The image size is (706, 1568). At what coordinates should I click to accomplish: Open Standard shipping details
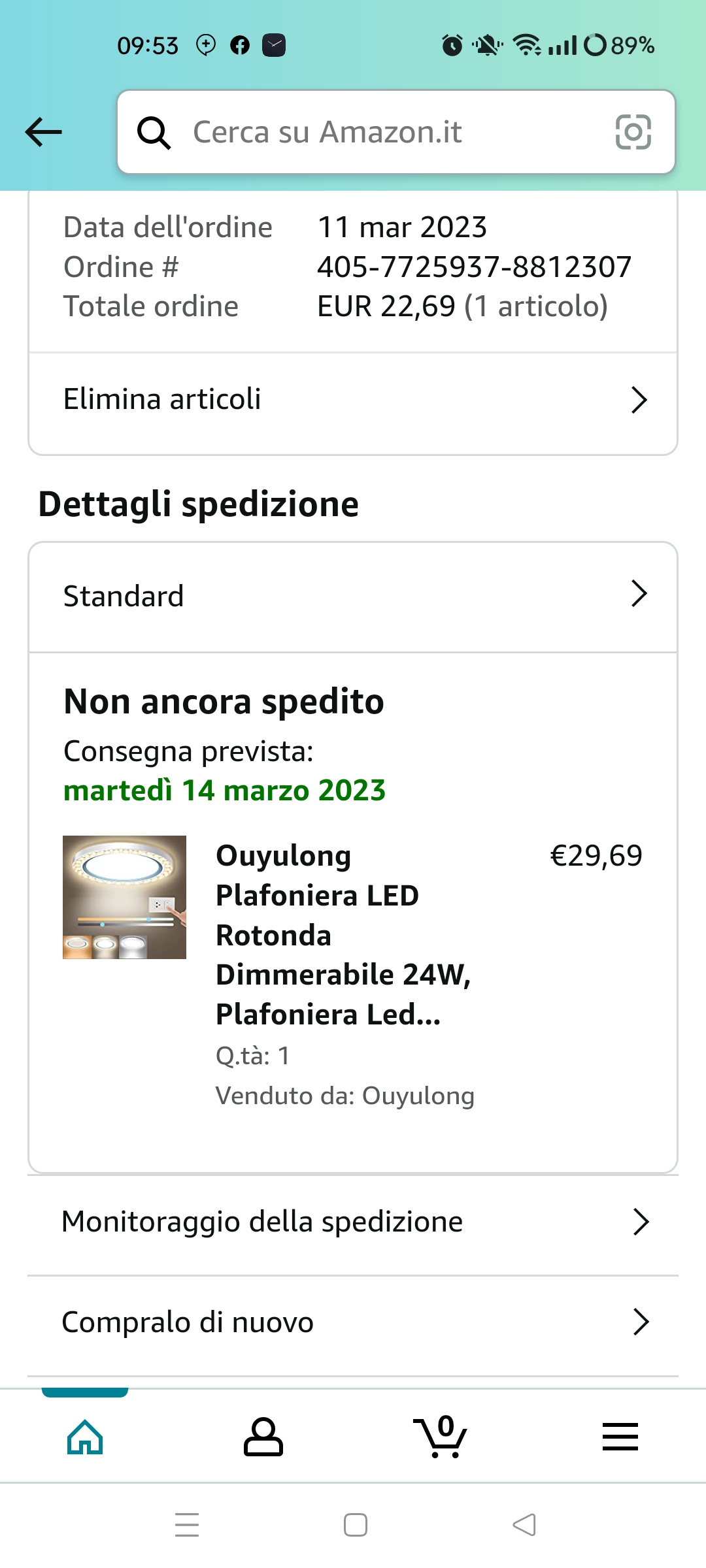click(353, 595)
